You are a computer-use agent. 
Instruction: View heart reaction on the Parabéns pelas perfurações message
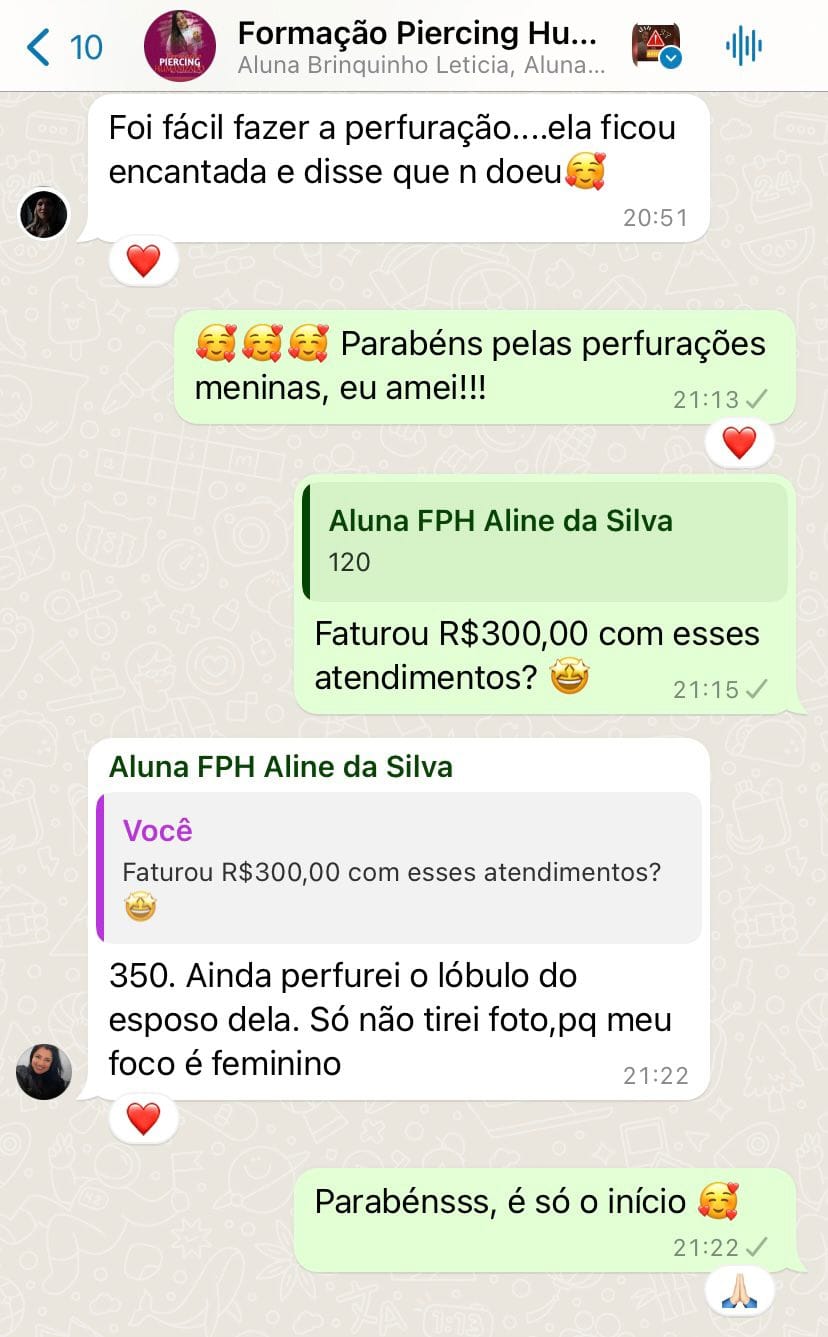tap(739, 442)
